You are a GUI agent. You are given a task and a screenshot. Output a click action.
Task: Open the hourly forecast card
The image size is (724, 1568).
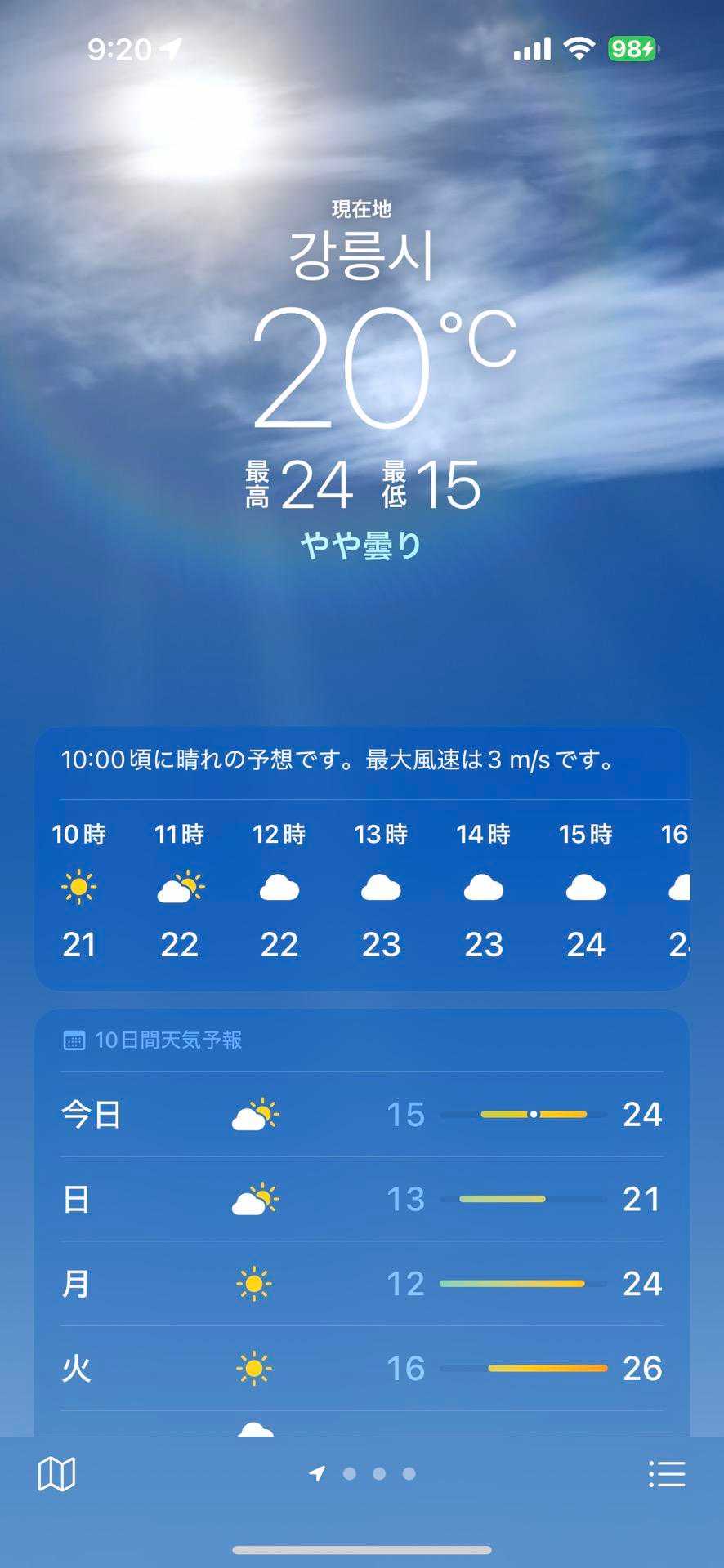pyautogui.click(x=361, y=890)
